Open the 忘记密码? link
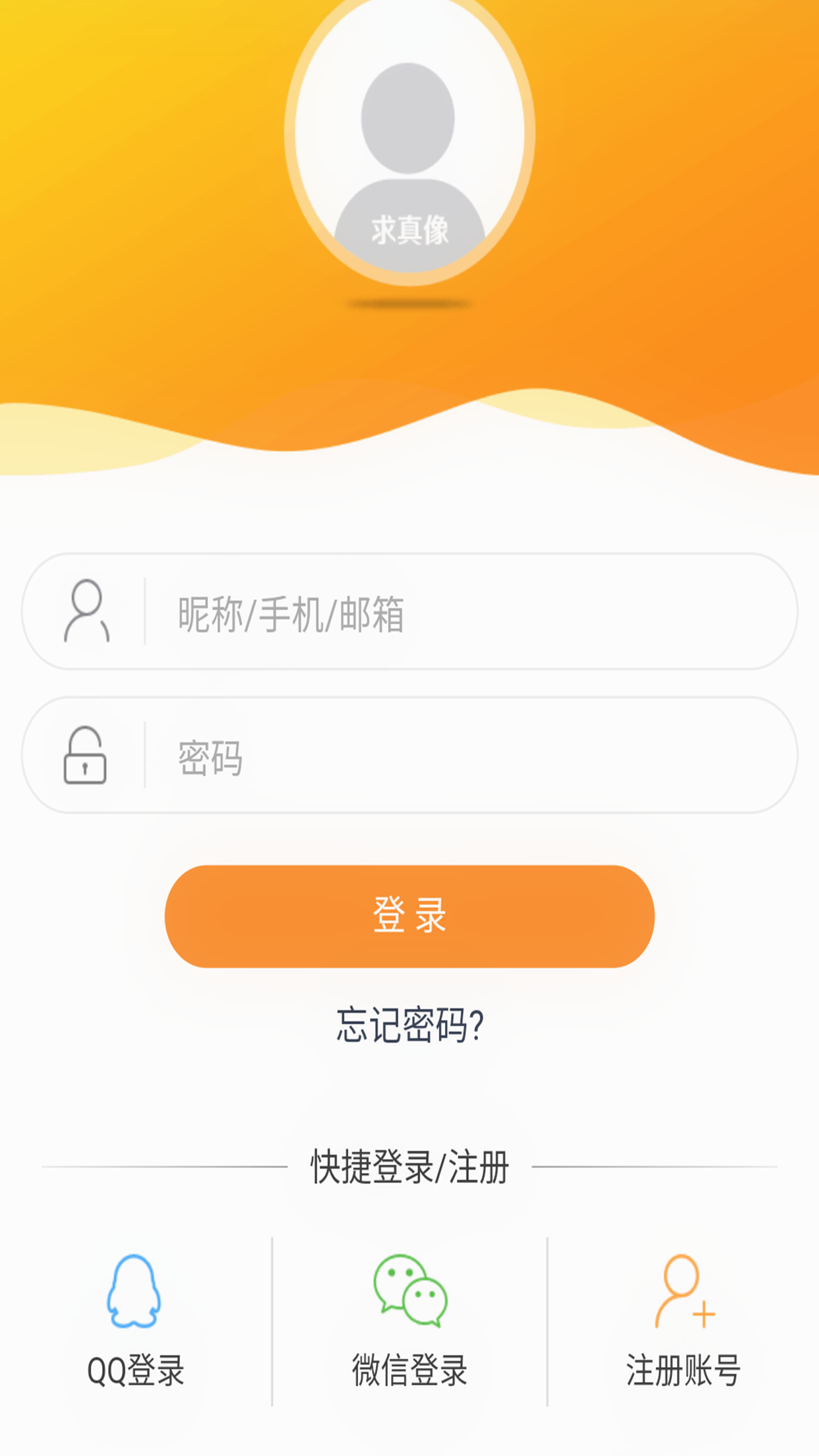Viewport: 819px width, 1456px height. coord(409,1025)
